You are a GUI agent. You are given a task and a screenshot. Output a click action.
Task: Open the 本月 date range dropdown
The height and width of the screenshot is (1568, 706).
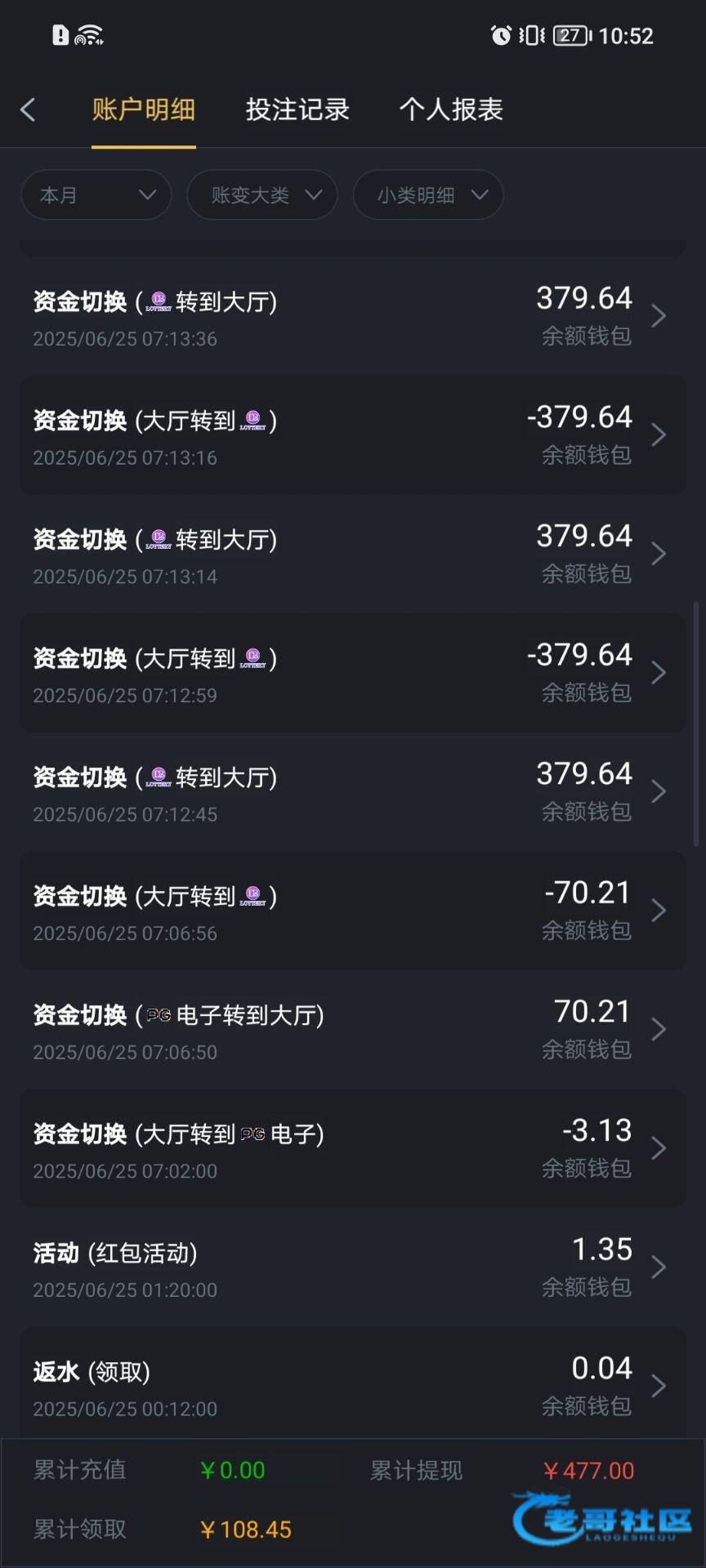96,194
